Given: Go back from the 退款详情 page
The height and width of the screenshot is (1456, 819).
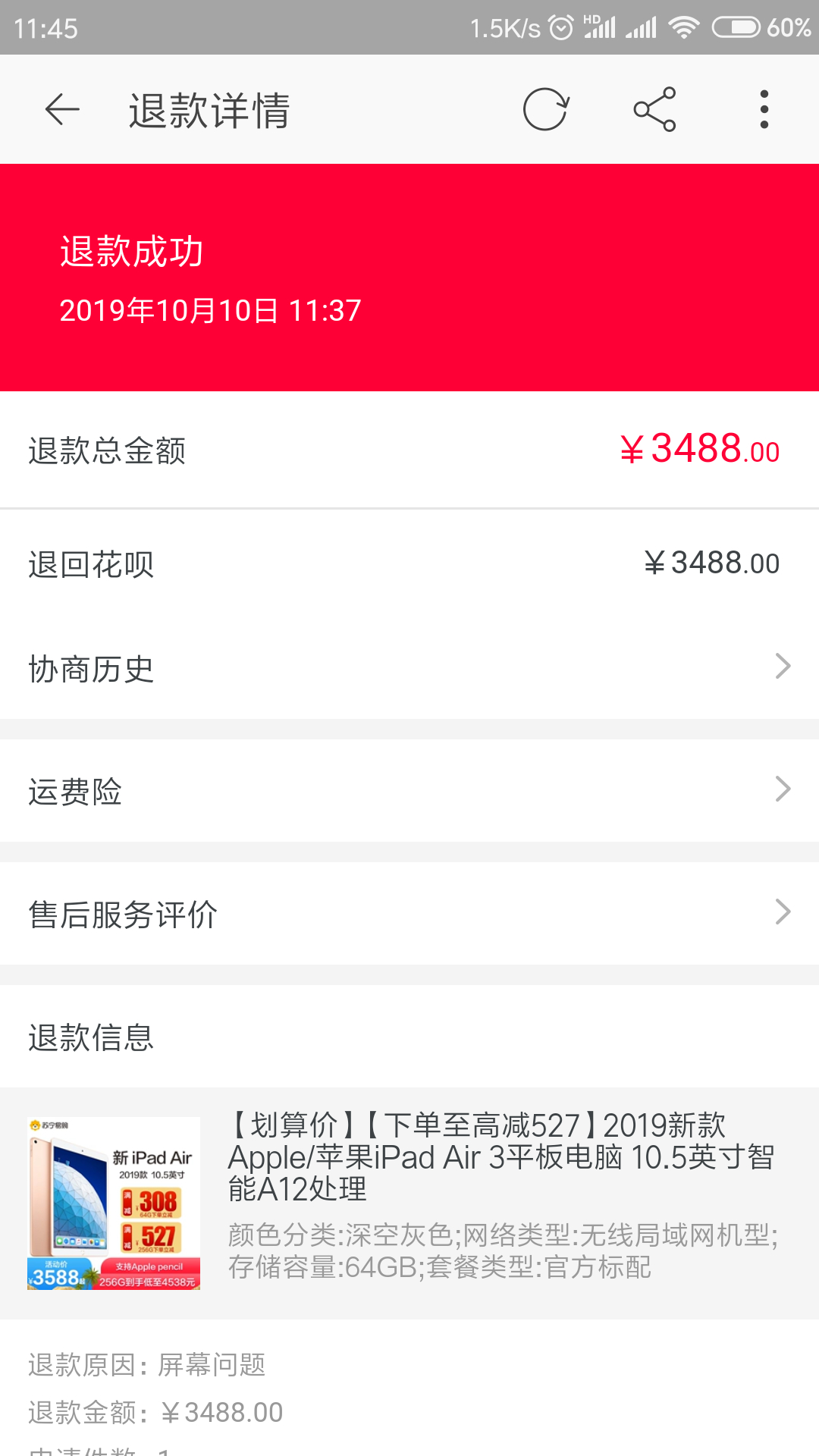Looking at the screenshot, I should pos(62,110).
